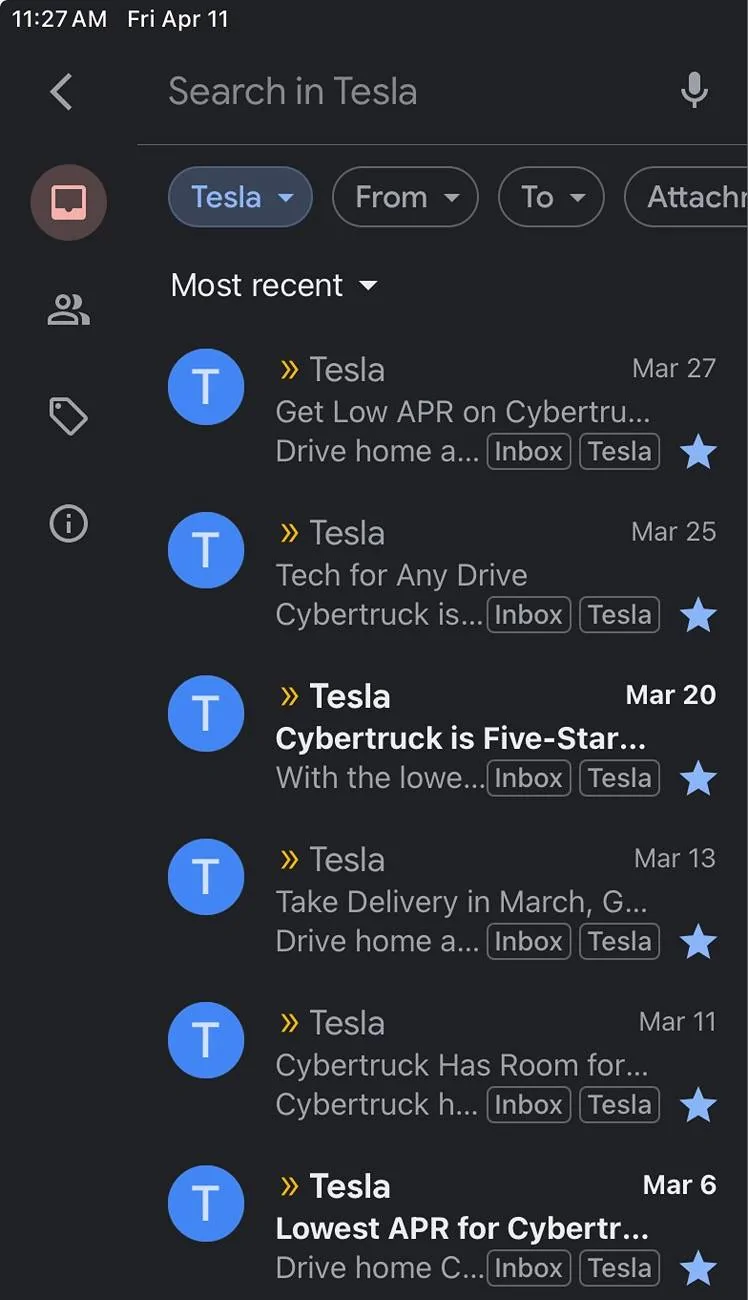Open the Tesla label filter chip
Screen dimensions: 748x1300
coord(240,197)
